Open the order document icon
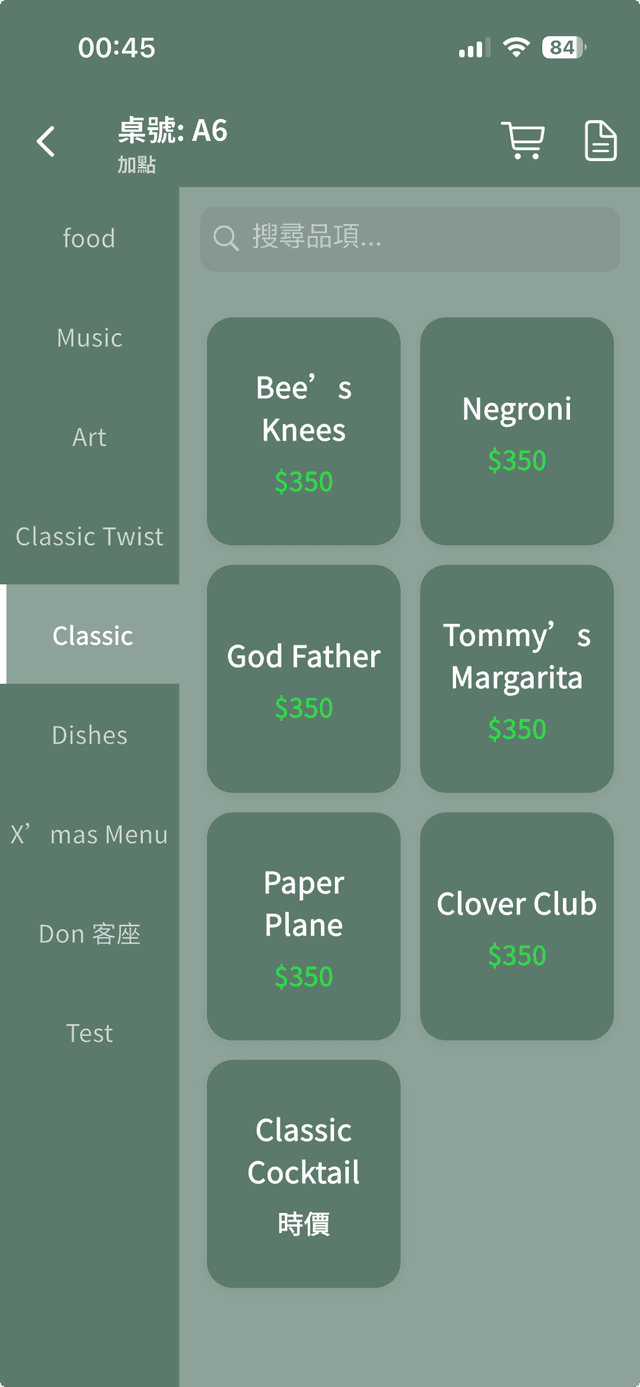This screenshot has height=1387, width=640. [x=600, y=141]
